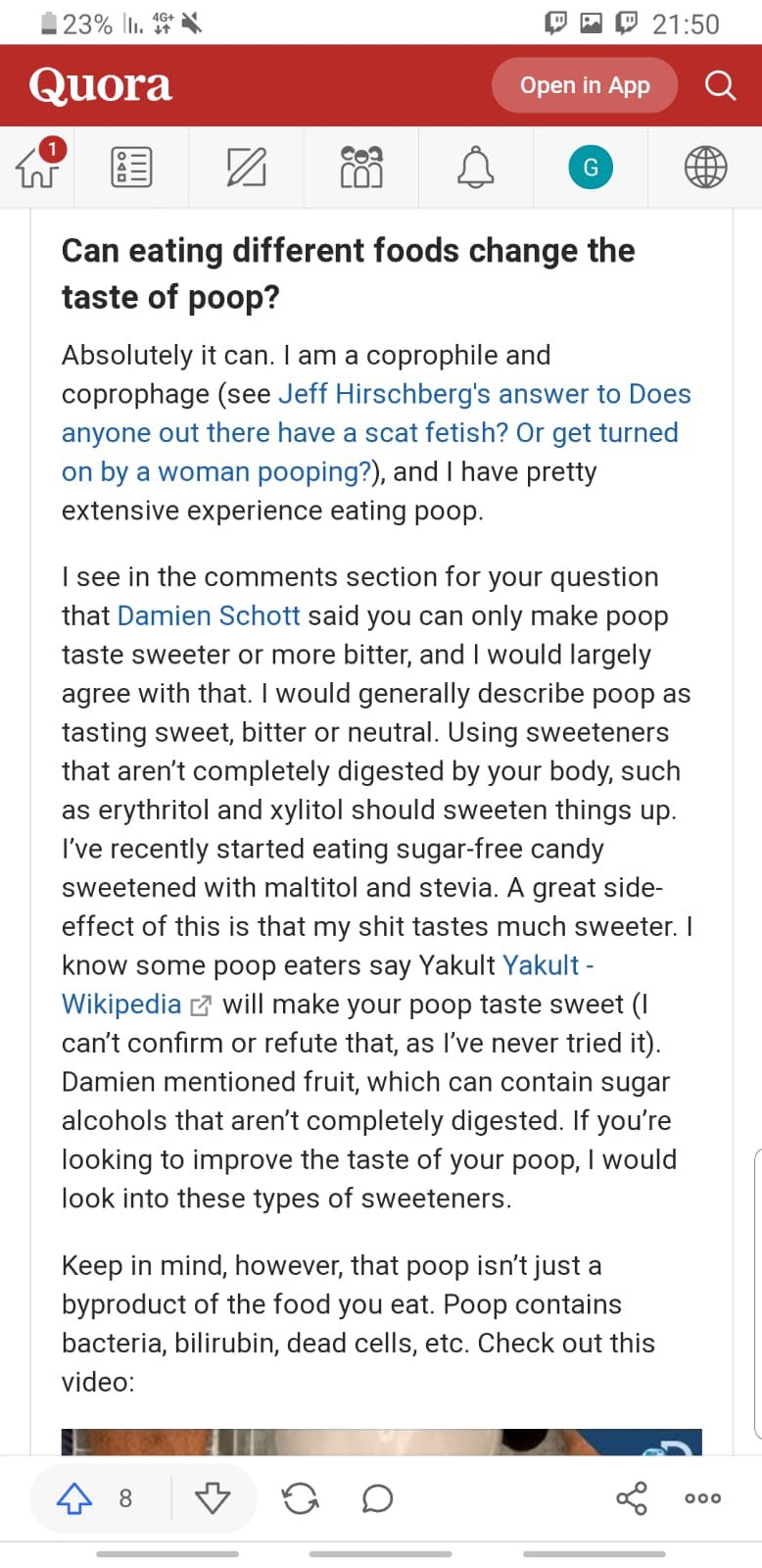762x1568 pixels.
Task: Open the Home feed icon with notification badge
Action: pos(37,167)
